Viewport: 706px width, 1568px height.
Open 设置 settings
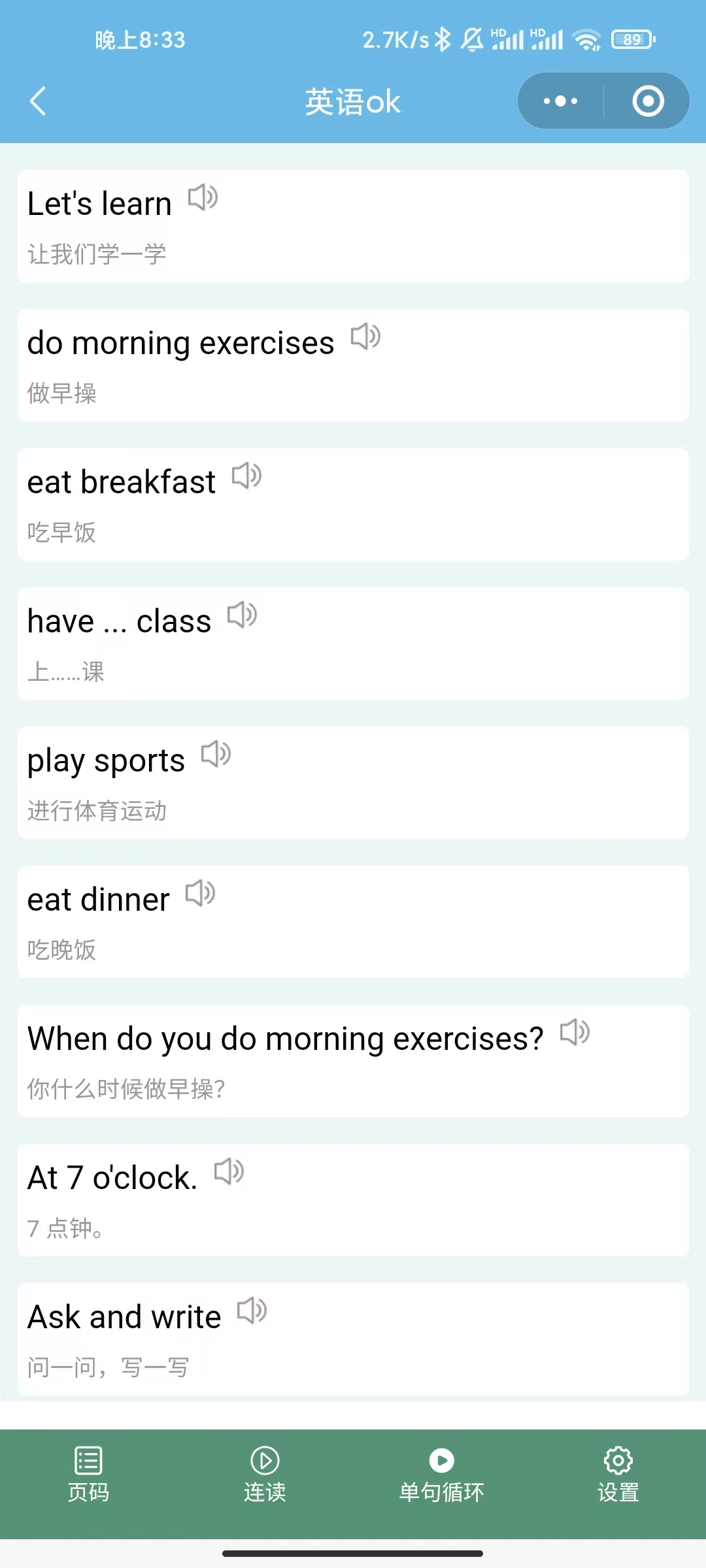tap(618, 1475)
